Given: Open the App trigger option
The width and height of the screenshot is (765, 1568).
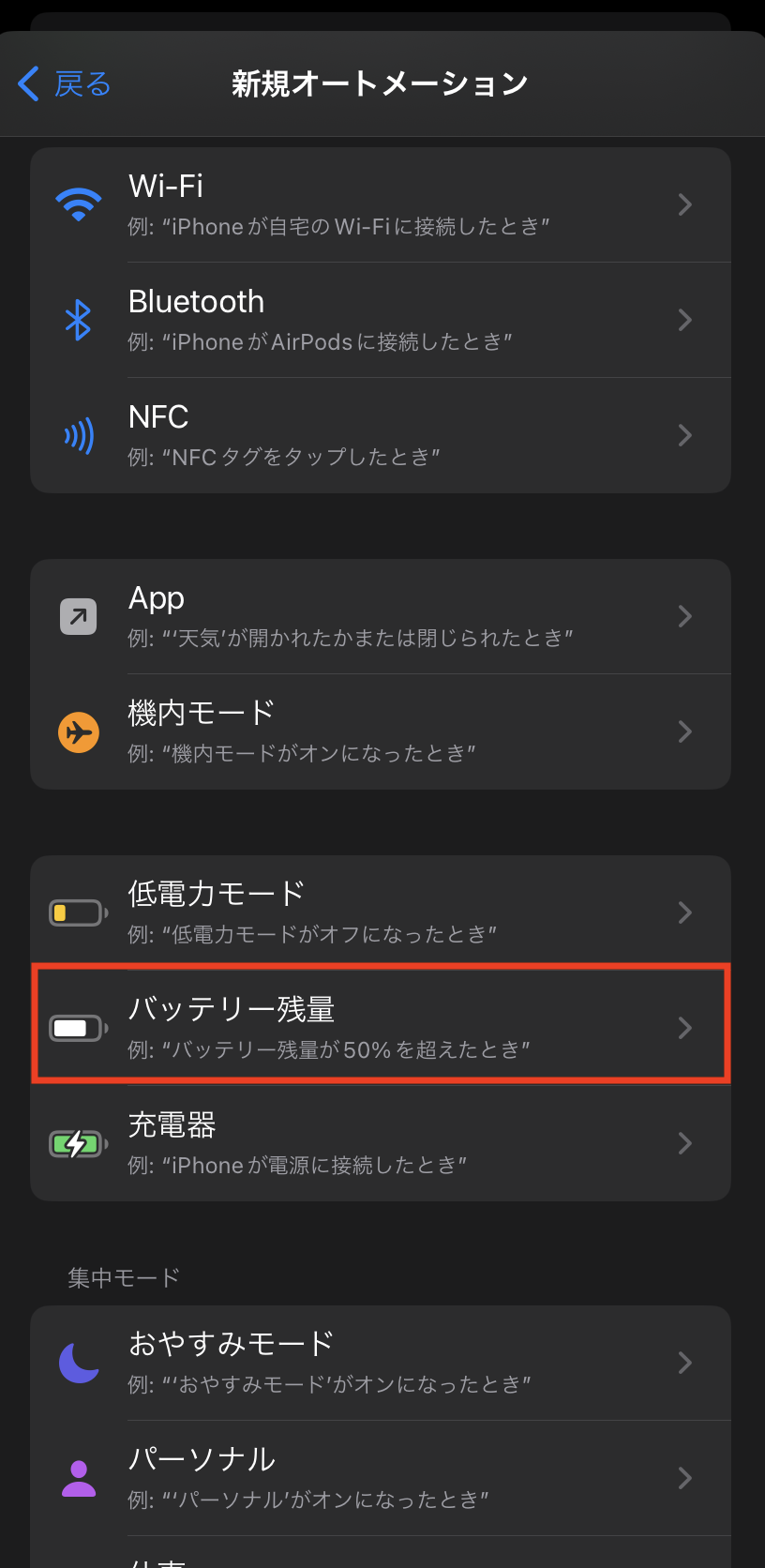Looking at the screenshot, I should point(380,616).
